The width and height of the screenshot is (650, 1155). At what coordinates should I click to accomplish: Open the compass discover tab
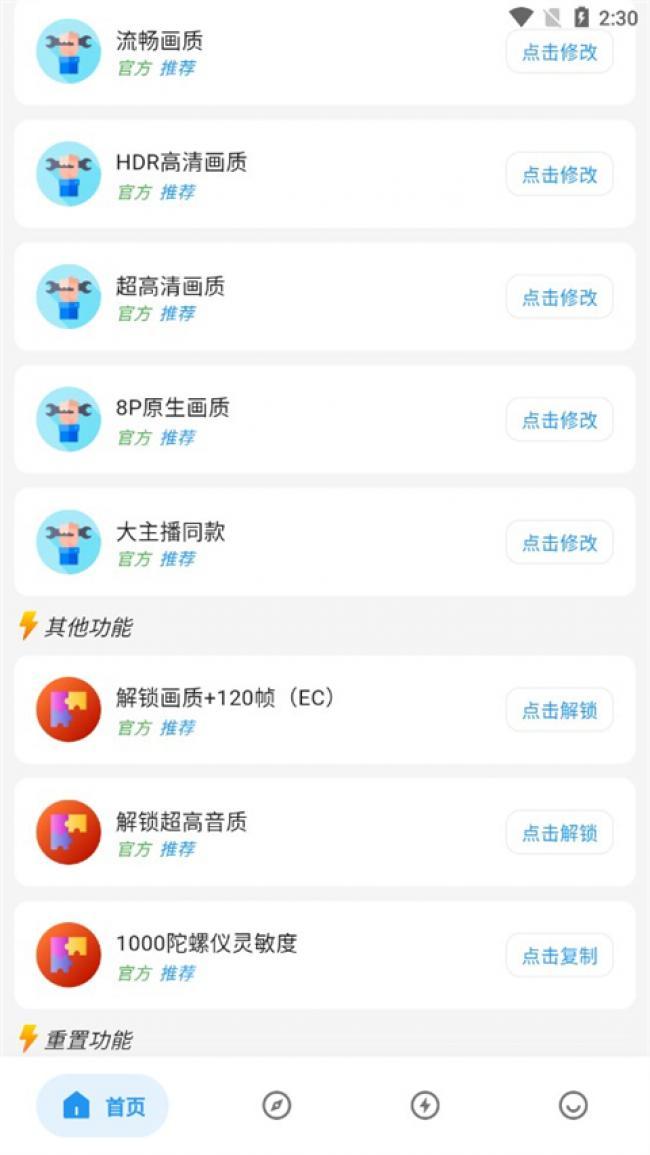[x=276, y=1106]
